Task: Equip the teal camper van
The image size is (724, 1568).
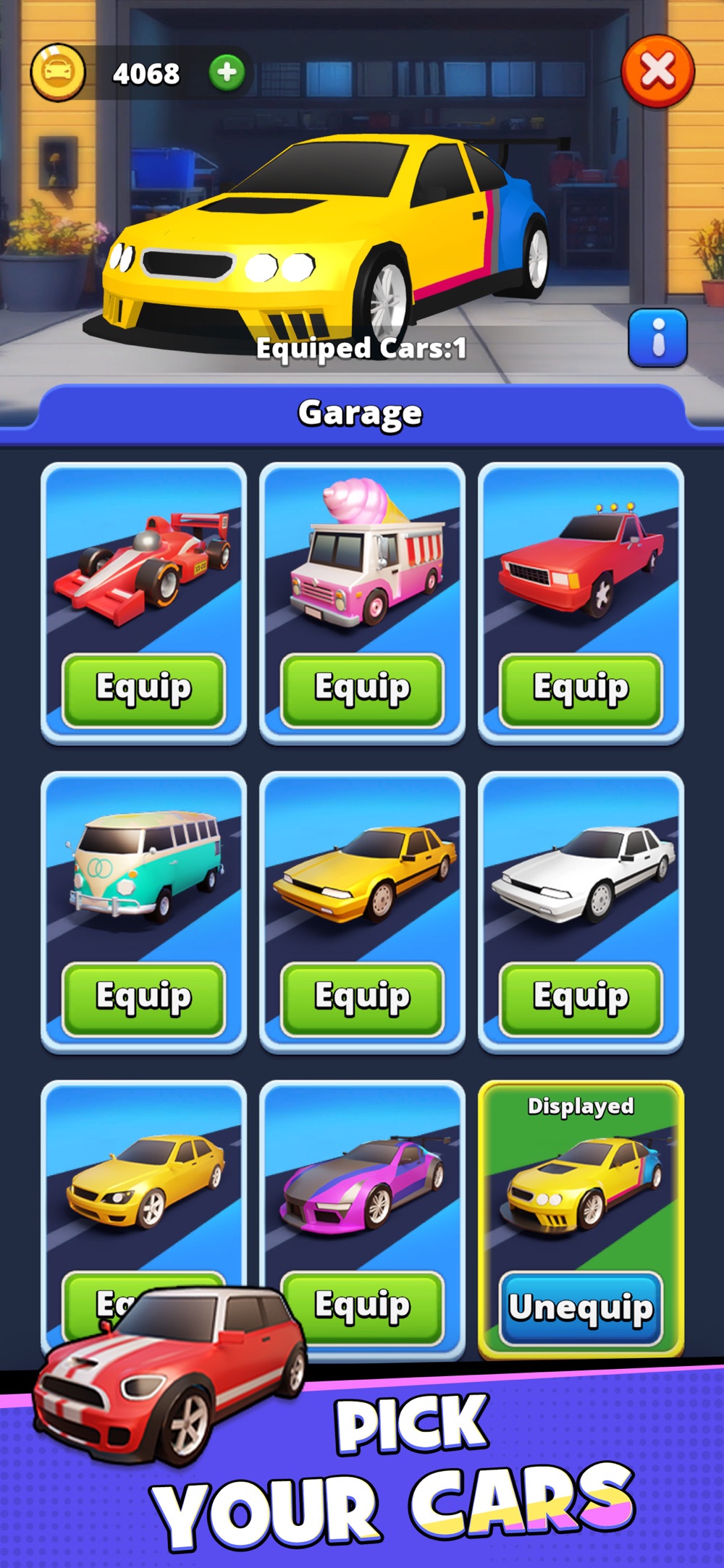Action: (143, 999)
